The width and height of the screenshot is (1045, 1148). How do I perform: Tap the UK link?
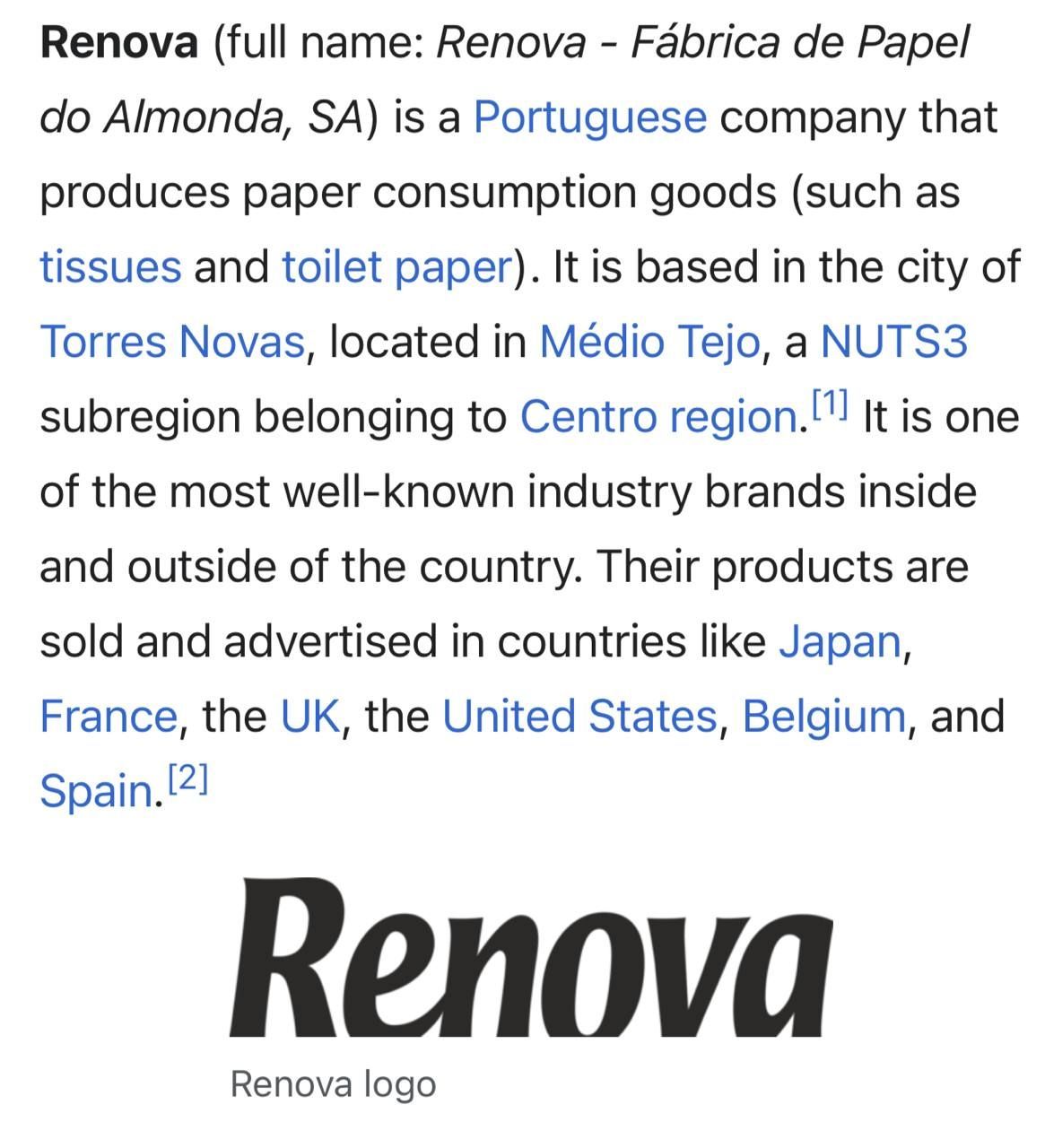coord(310,716)
